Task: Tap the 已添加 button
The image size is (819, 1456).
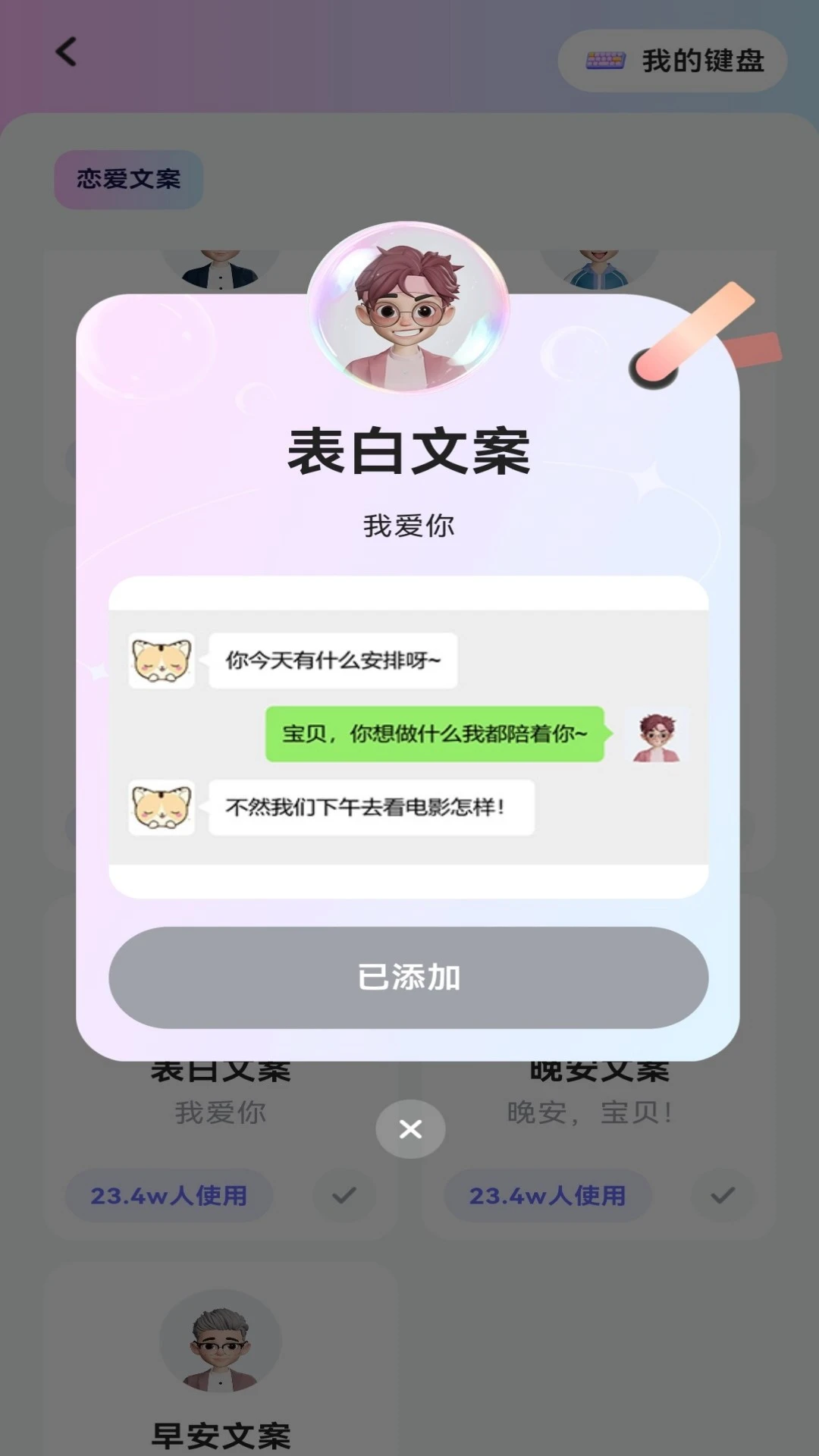Action: point(409,977)
